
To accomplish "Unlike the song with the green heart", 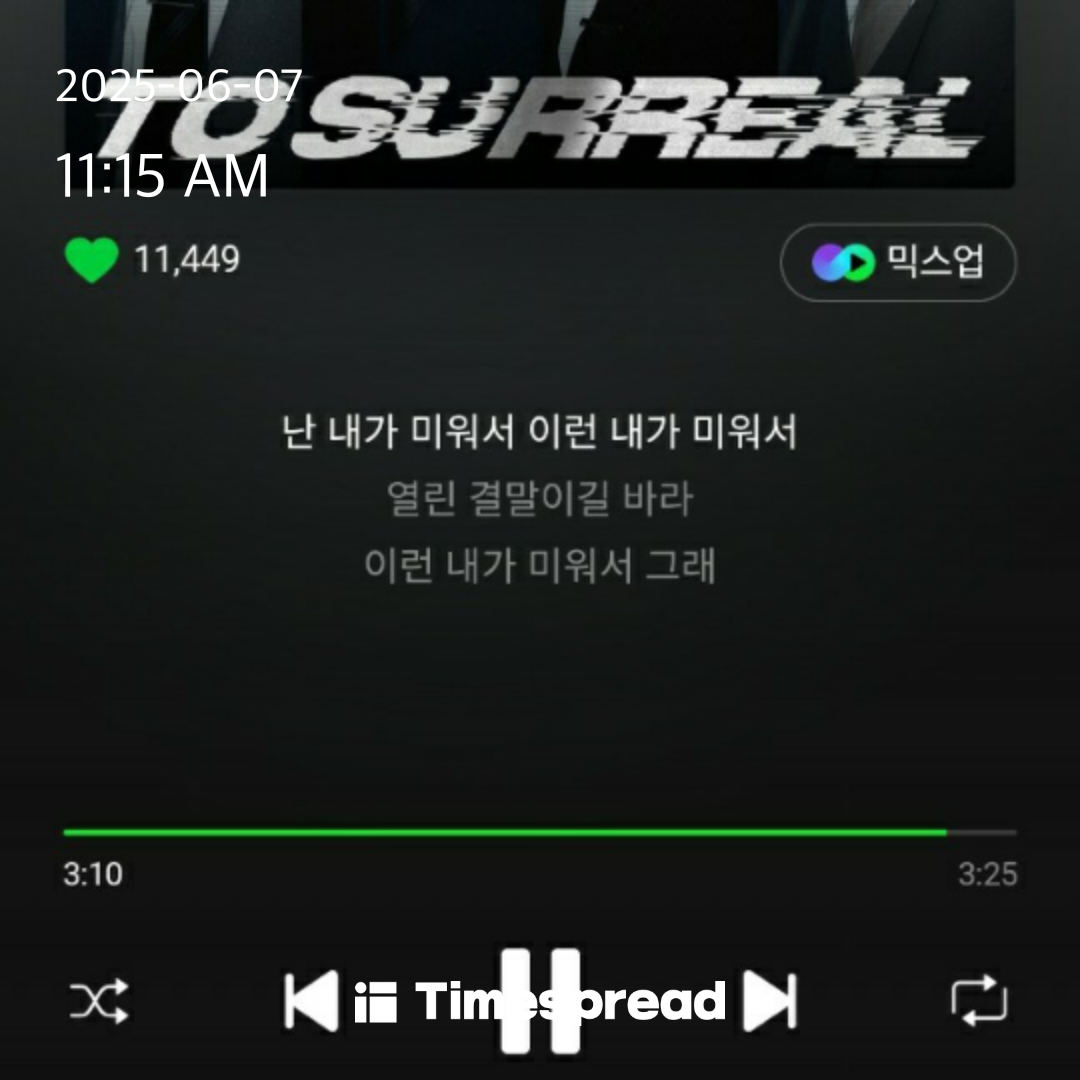I will tap(92, 261).
